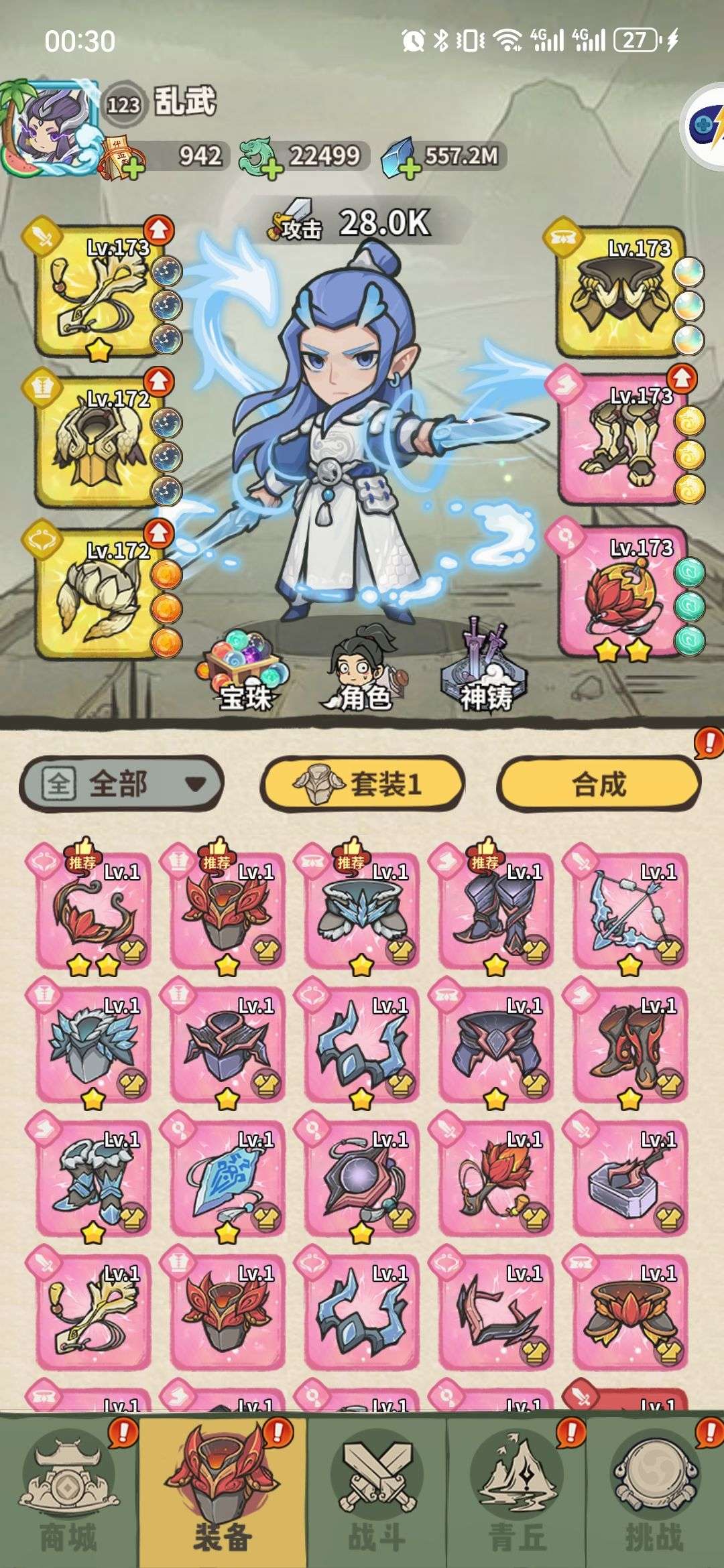Open the 角色 character menu
This screenshot has height=1568, width=724.
click(x=363, y=670)
